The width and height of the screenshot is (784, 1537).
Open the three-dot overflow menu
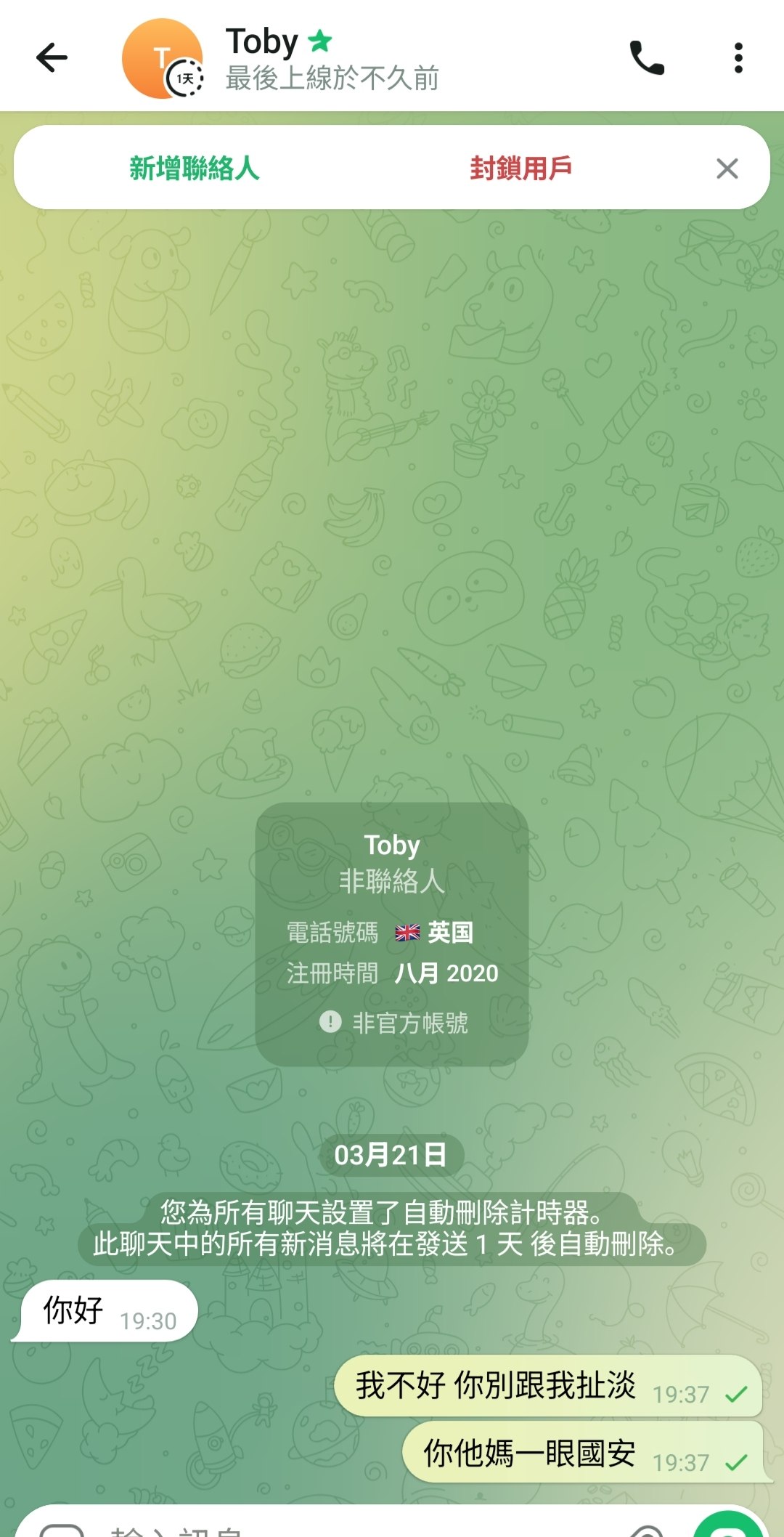738,58
